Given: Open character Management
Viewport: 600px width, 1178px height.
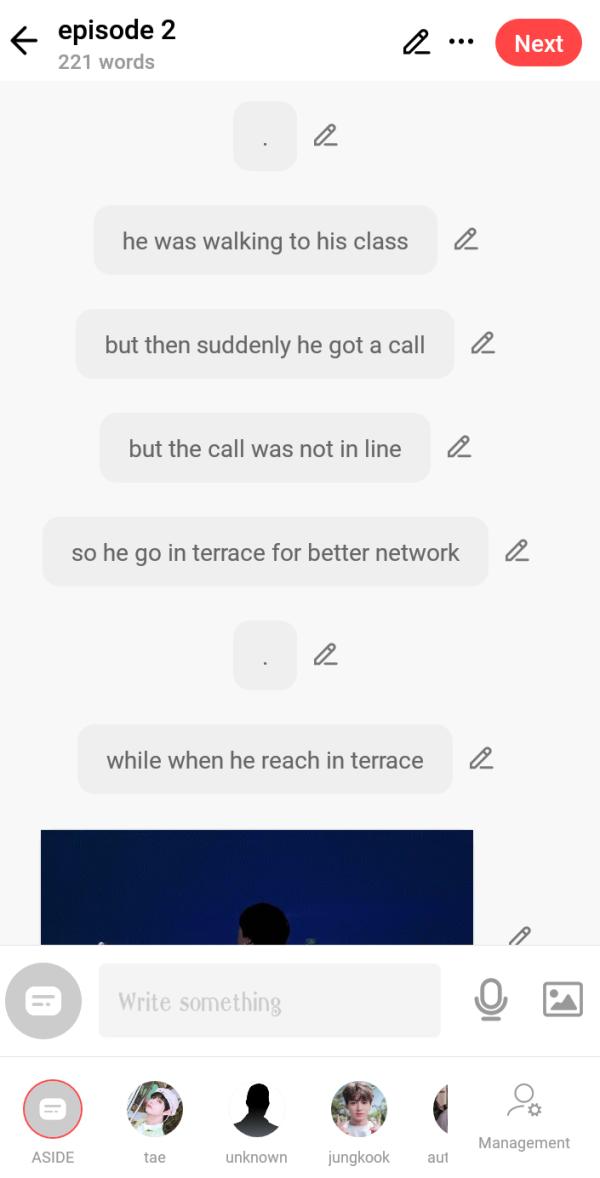Looking at the screenshot, I should pyautogui.click(x=524, y=1116).
